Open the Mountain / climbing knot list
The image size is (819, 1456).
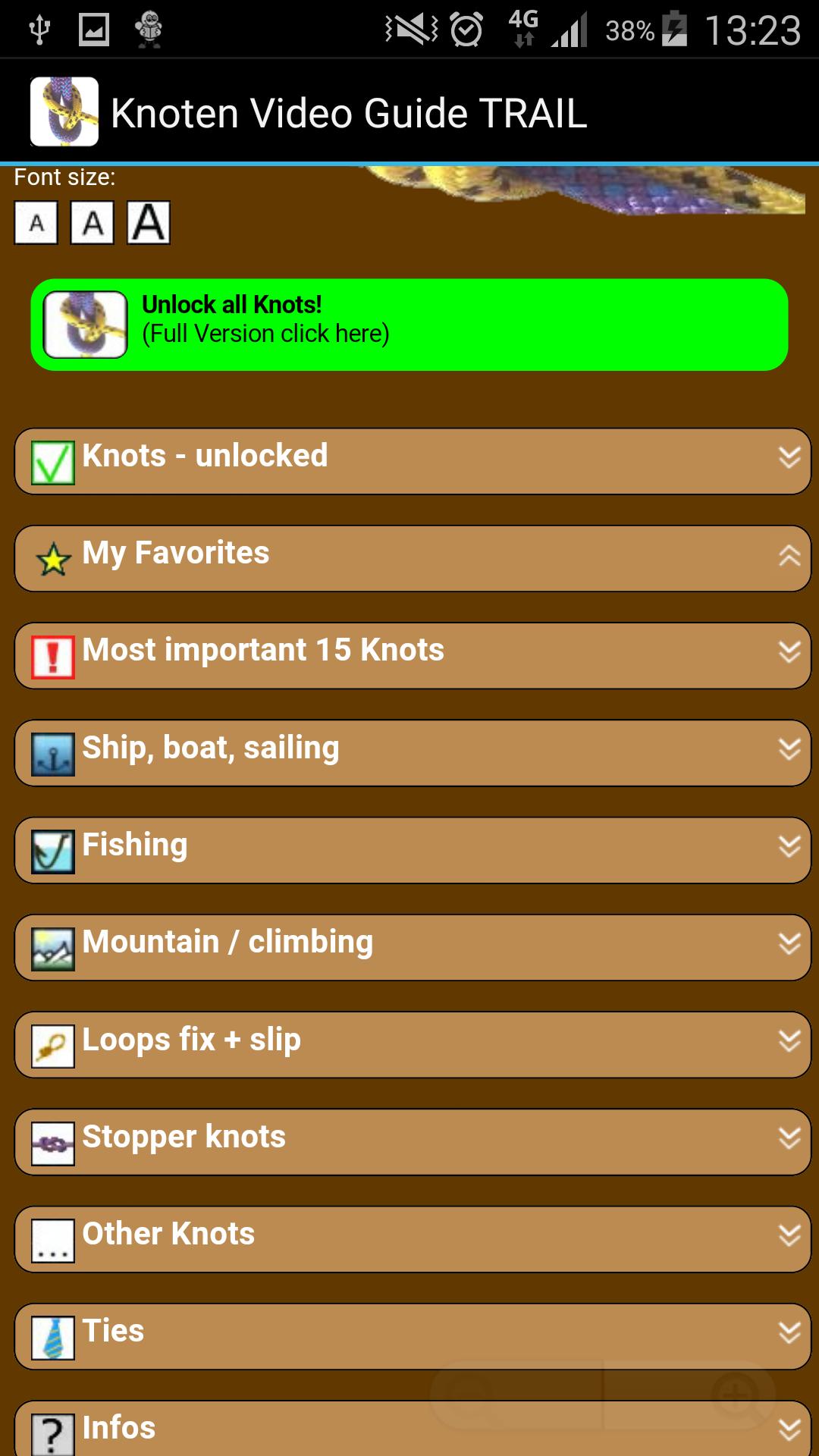click(x=409, y=947)
